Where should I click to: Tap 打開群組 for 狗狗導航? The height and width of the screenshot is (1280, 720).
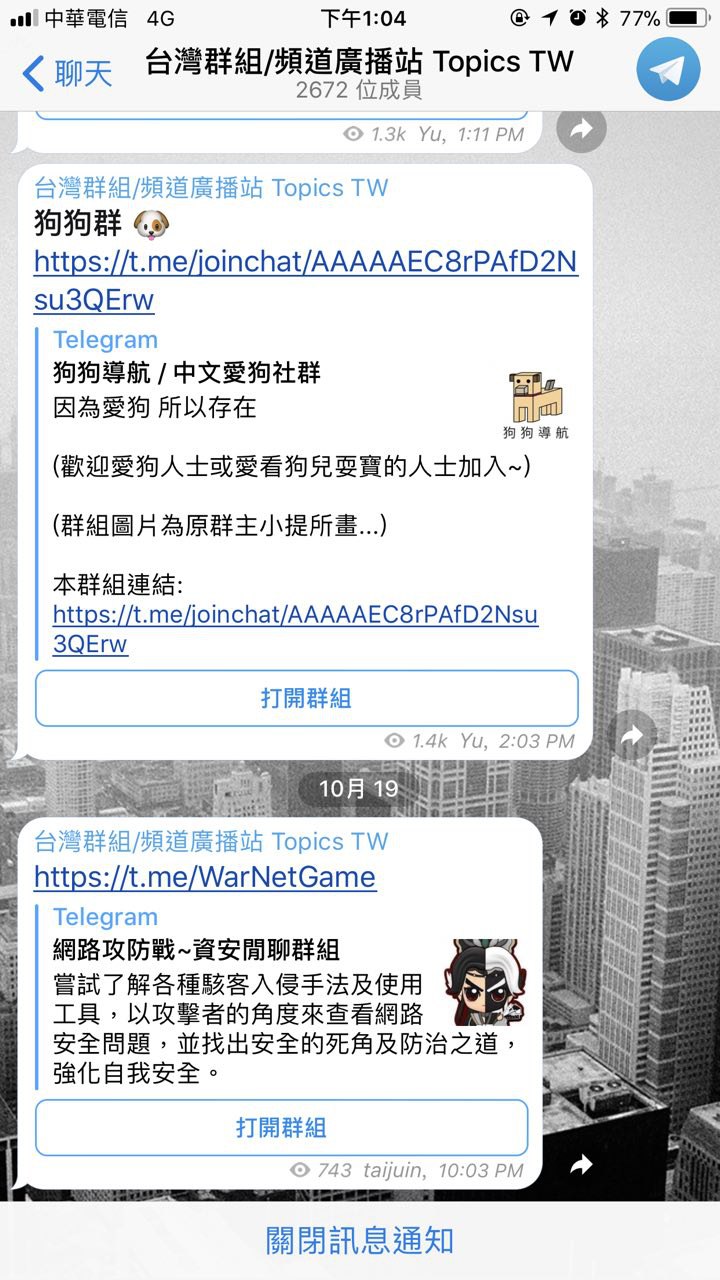tap(306, 698)
